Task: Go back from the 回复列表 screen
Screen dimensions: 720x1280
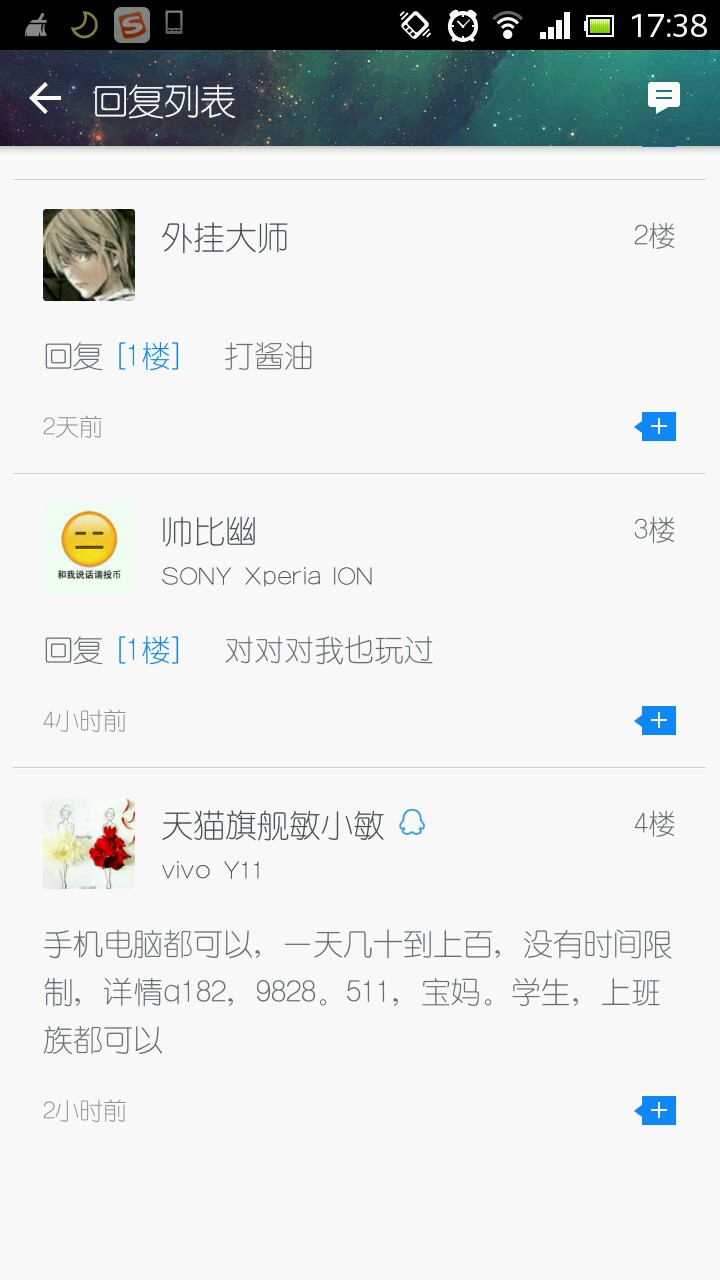Action: [x=45, y=98]
